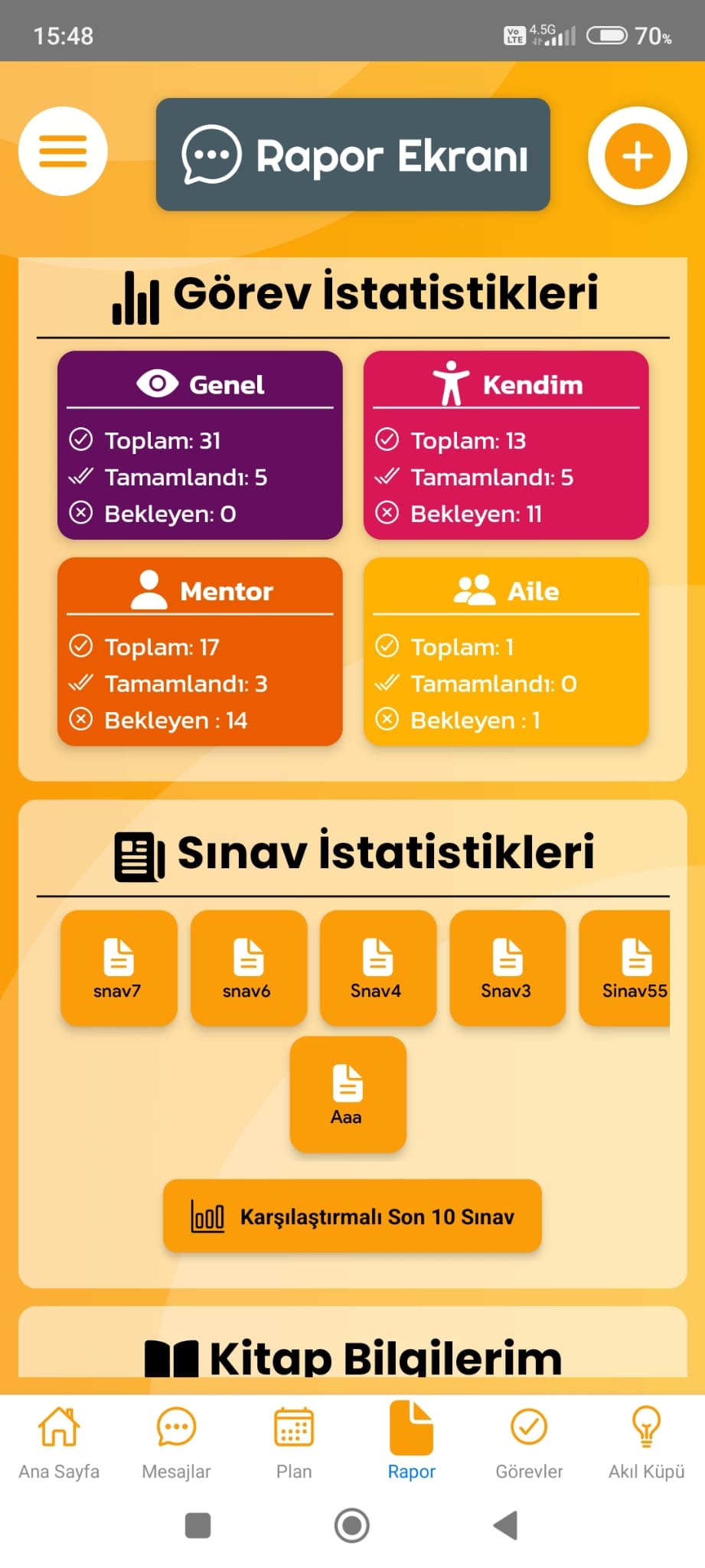Tap the orange plus add button
The width and height of the screenshot is (705, 1568).
tap(637, 155)
